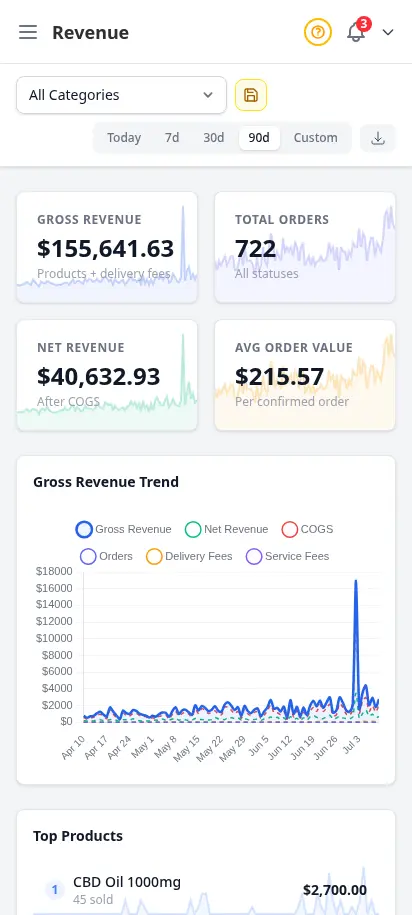Switch to the 7d range
This screenshot has height=915, width=412.
(x=172, y=138)
